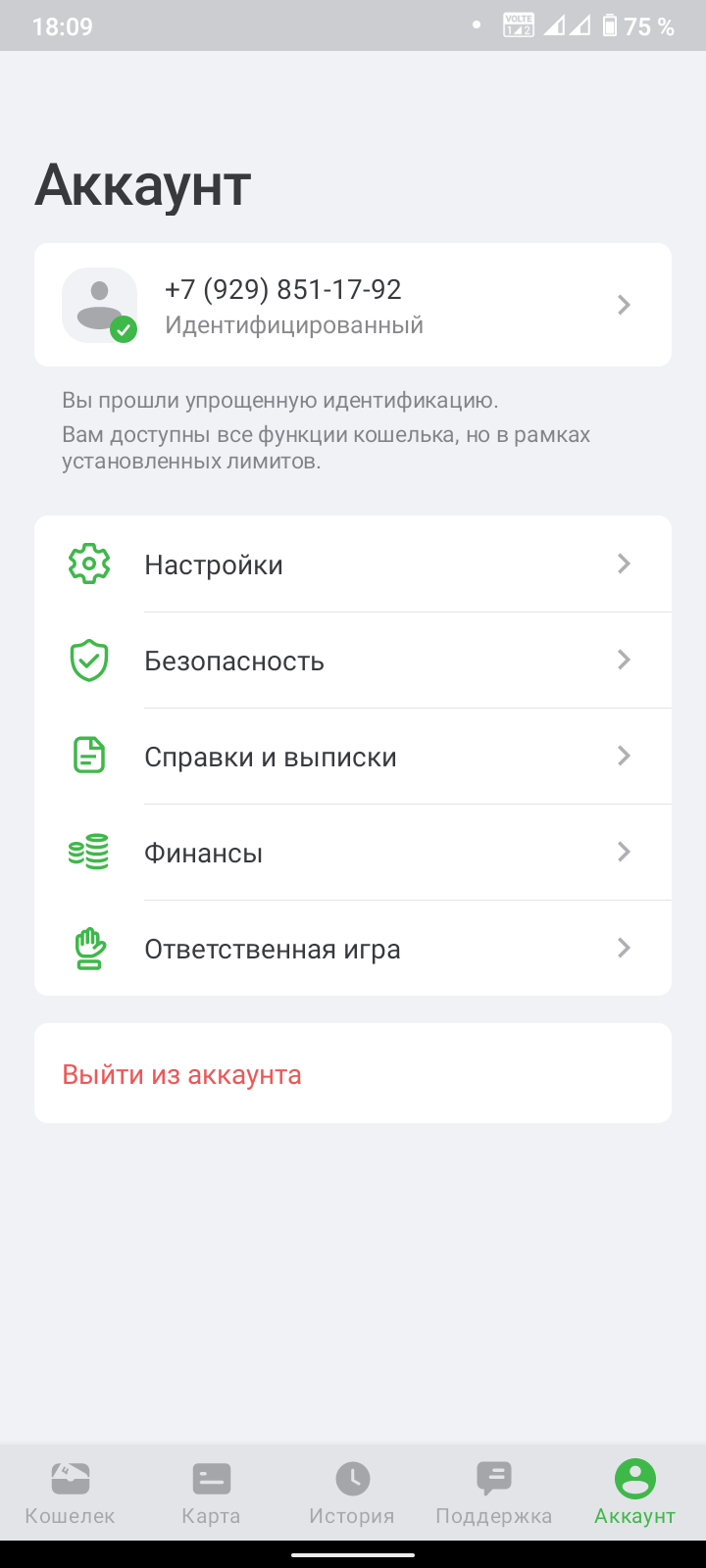This screenshot has width=706, height=1568.
Task: Open Ответственная игра
Action: (x=353, y=949)
